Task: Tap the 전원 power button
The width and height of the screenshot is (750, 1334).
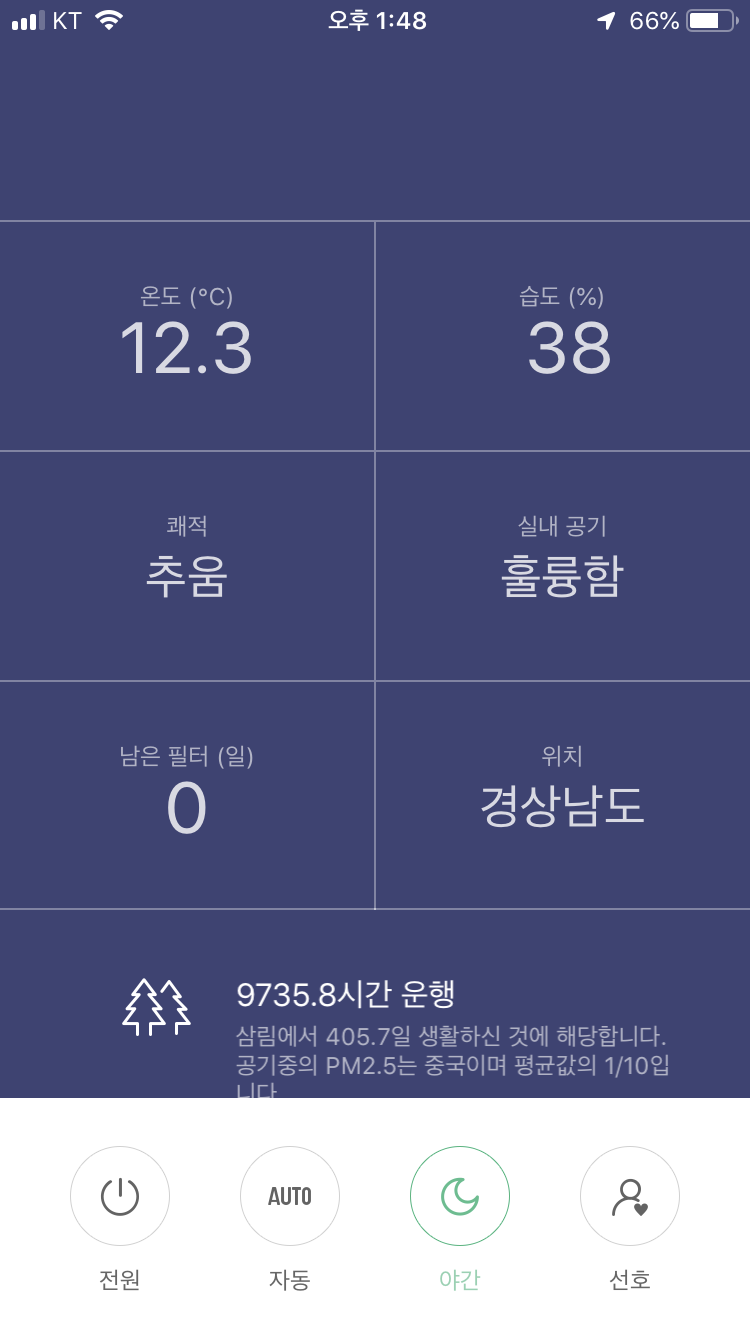Action: (x=120, y=1196)
